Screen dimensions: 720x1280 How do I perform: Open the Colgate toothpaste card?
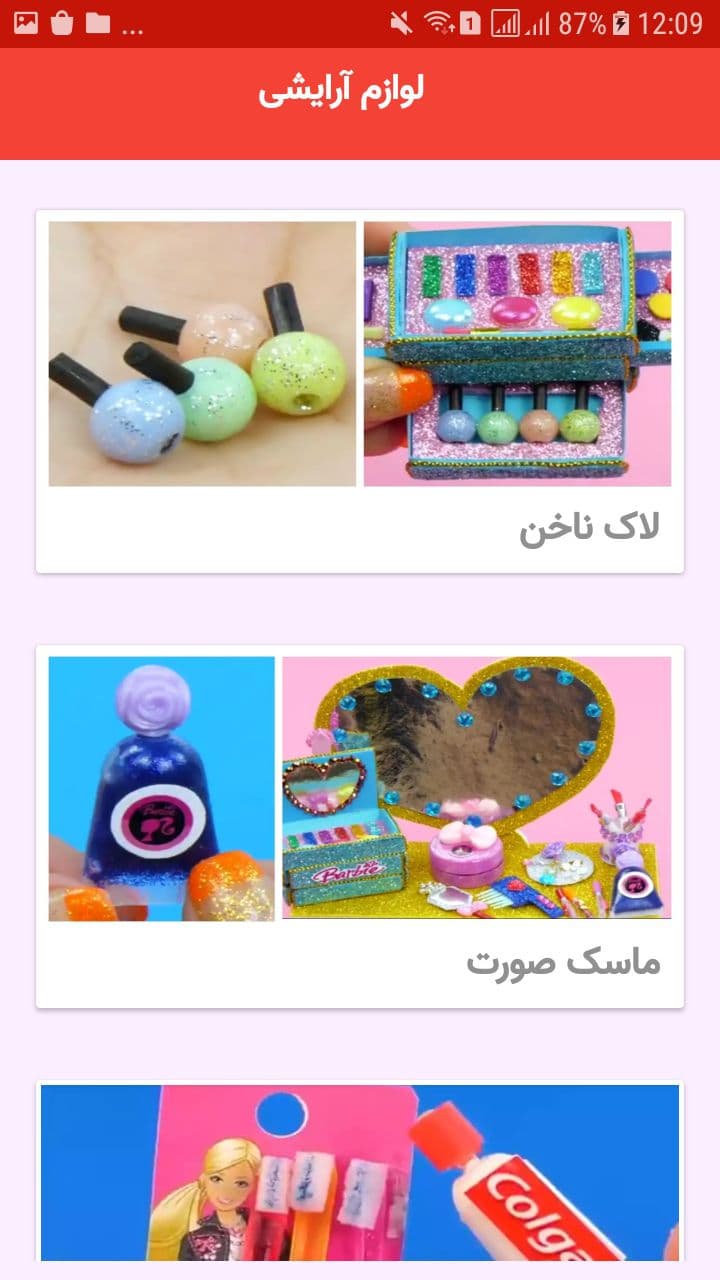pos(360,1172)
